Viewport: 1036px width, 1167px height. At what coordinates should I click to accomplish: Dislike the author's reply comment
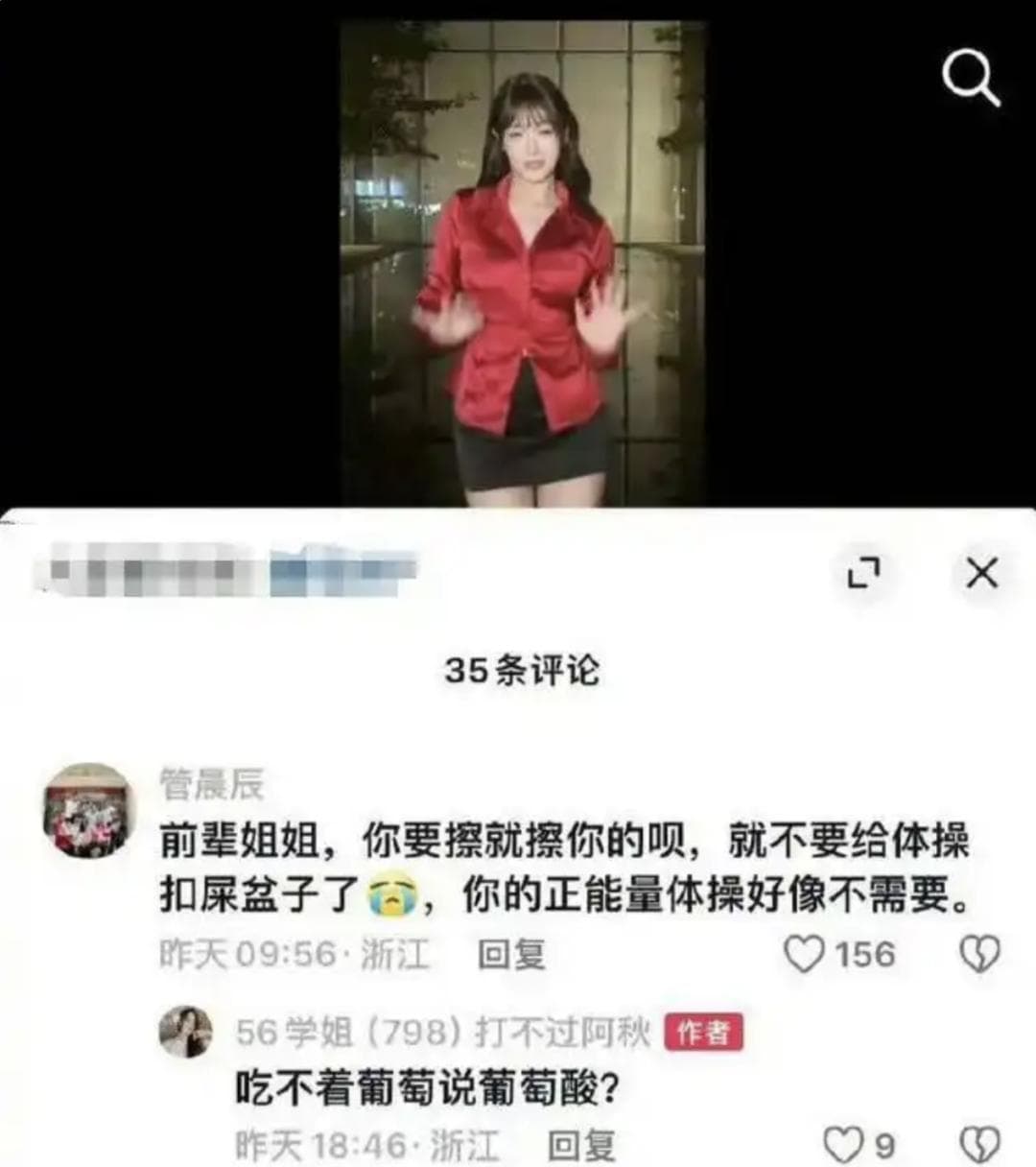pos(979,1144)
